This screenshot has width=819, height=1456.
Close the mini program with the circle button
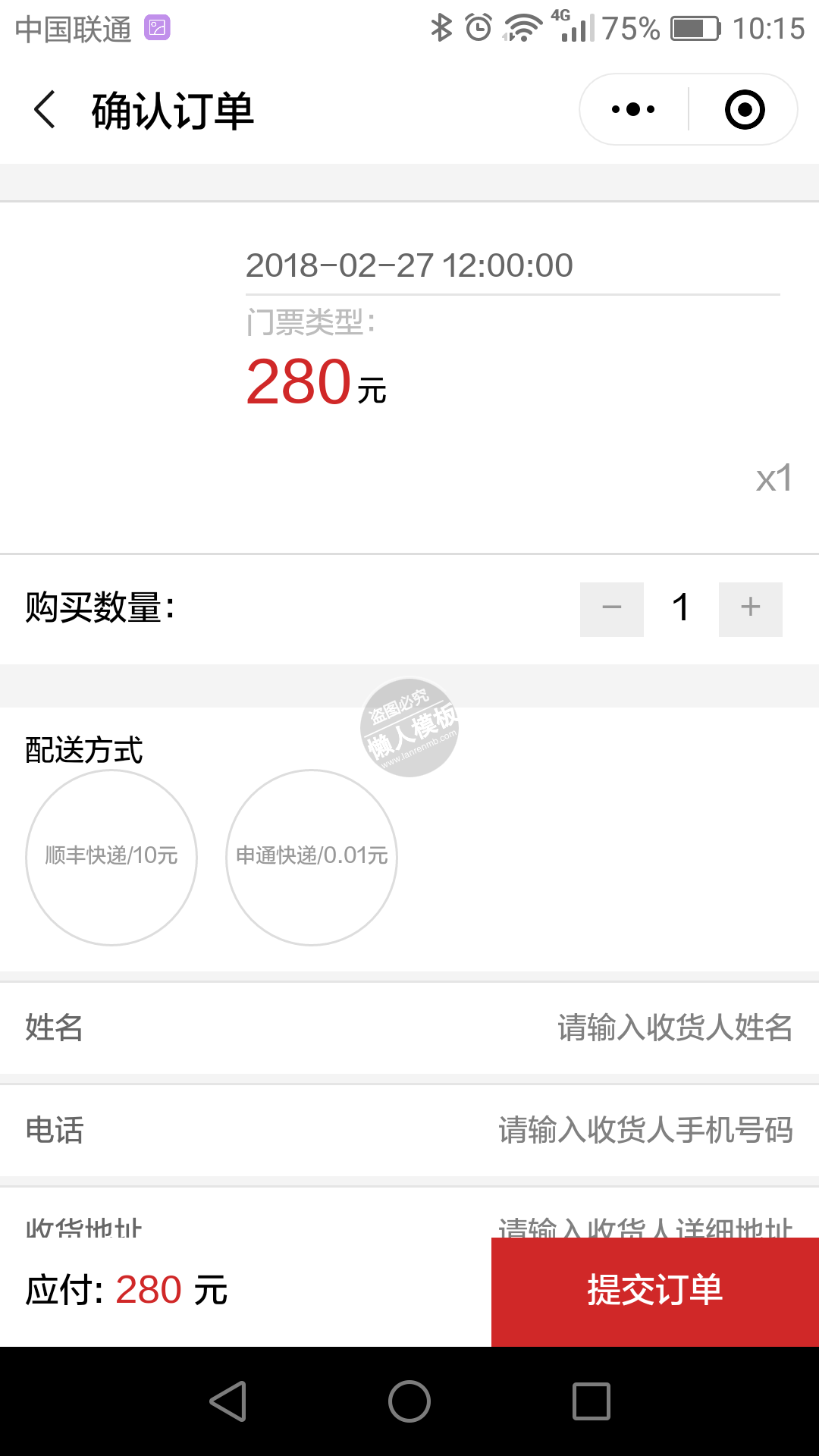click(744, 110)
